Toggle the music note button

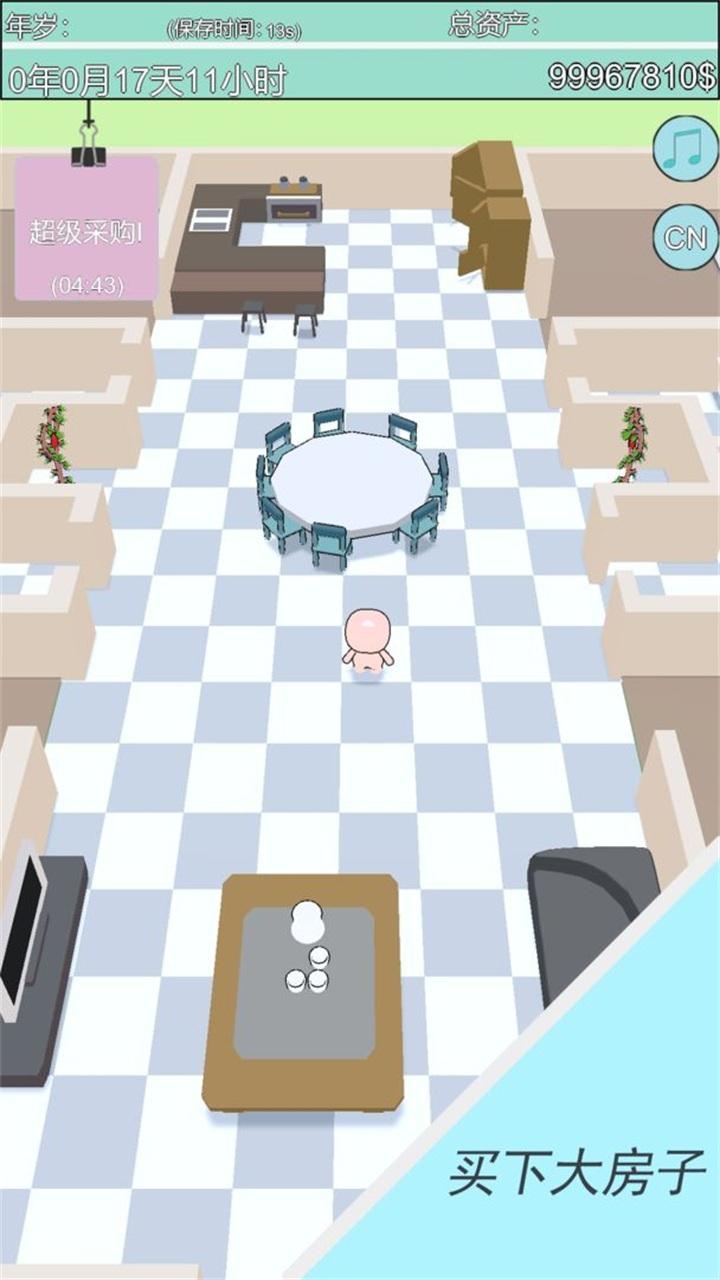685,149
